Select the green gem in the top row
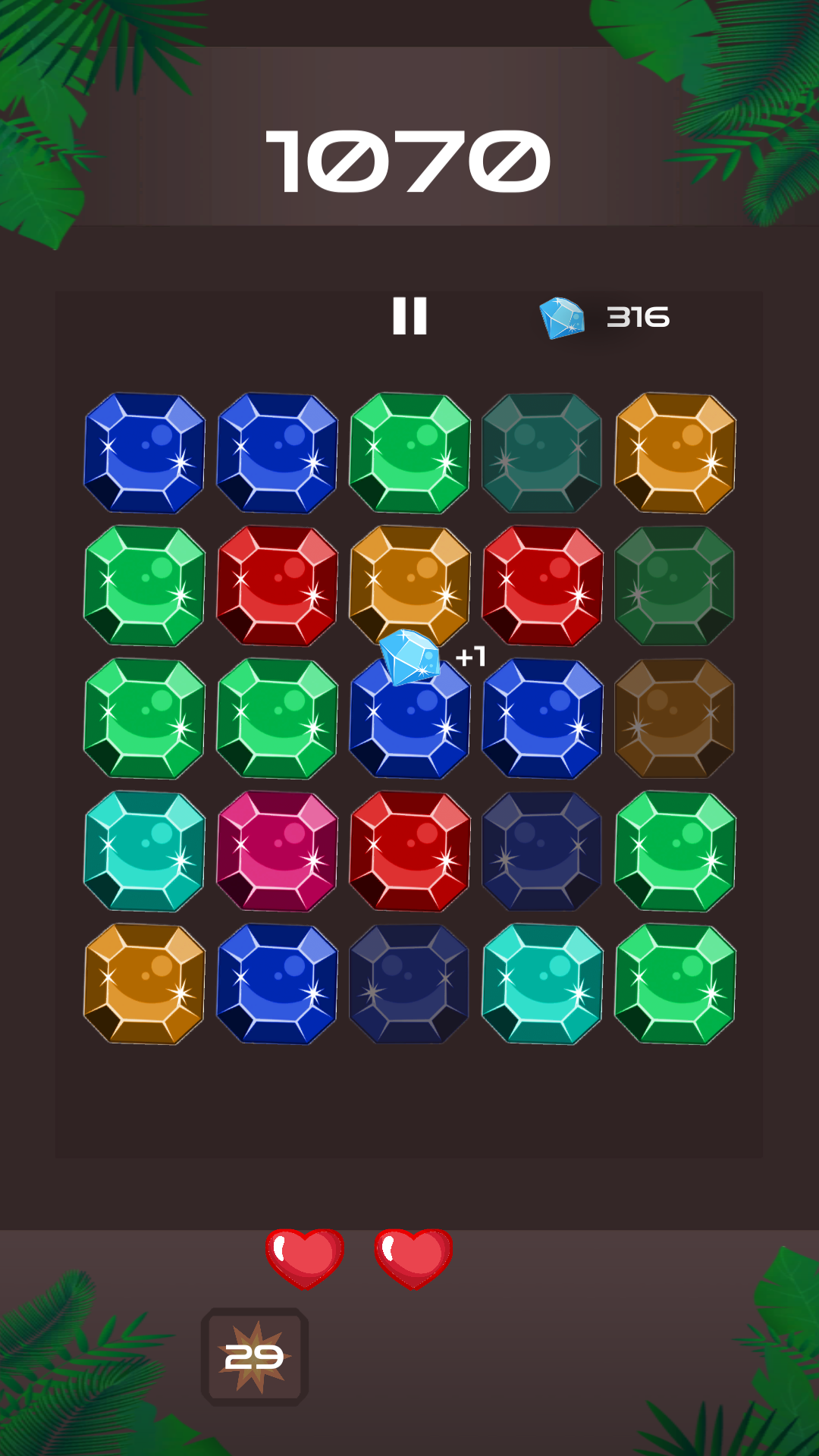This screenshot has width=819, height=1456. point(409,453)
